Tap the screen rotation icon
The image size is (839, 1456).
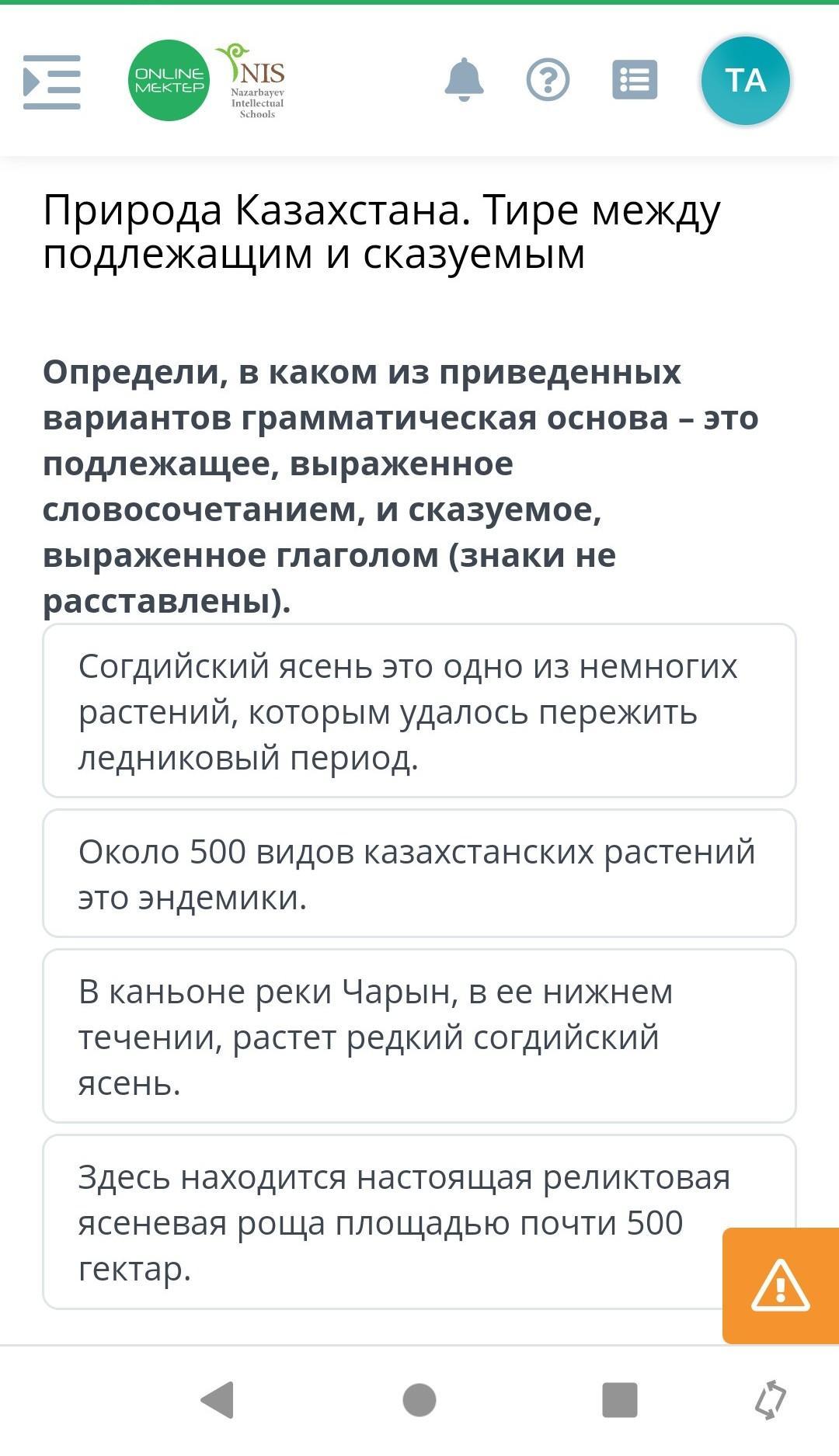(771, 1399)
